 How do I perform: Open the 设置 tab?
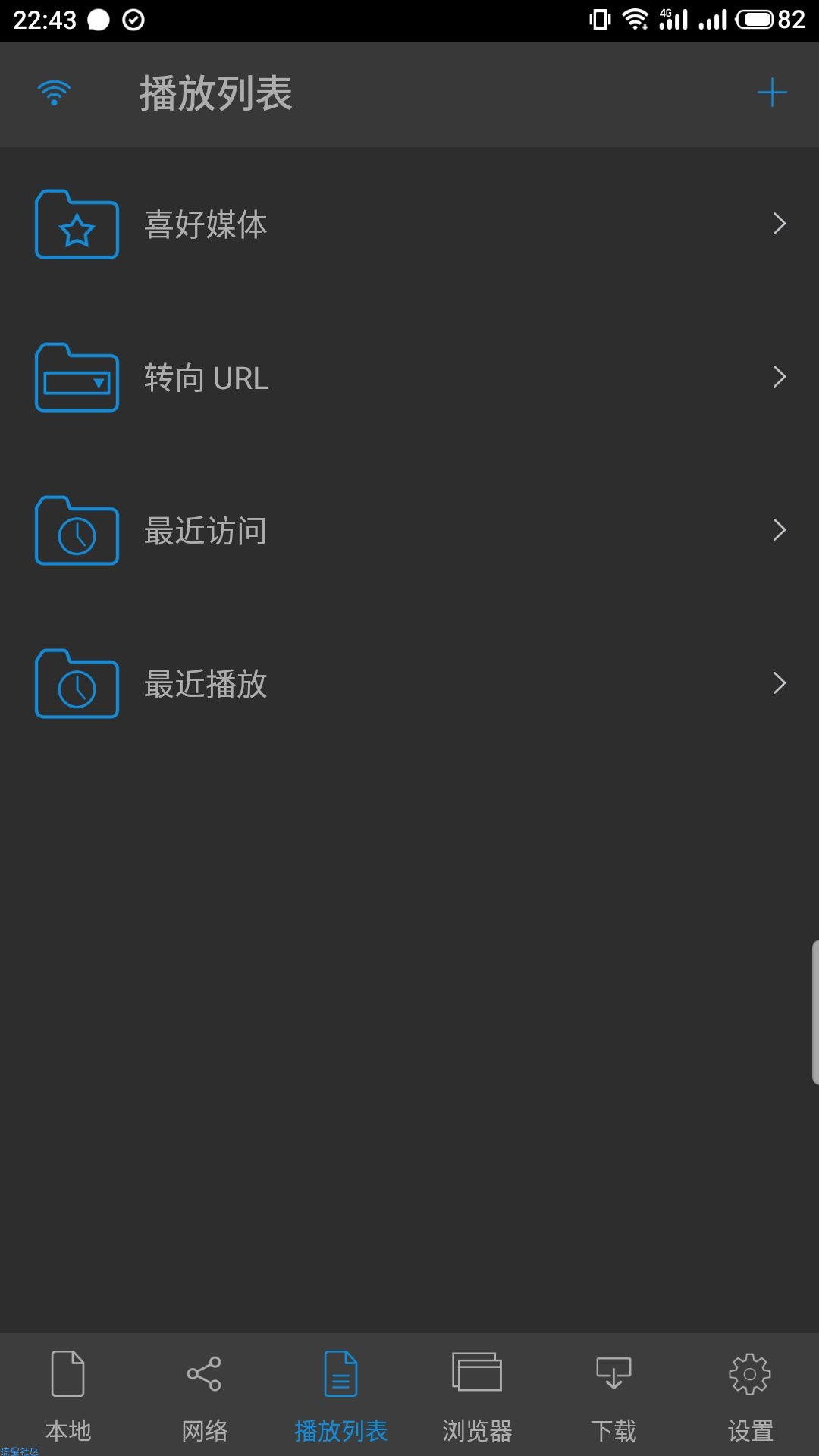750,1395
